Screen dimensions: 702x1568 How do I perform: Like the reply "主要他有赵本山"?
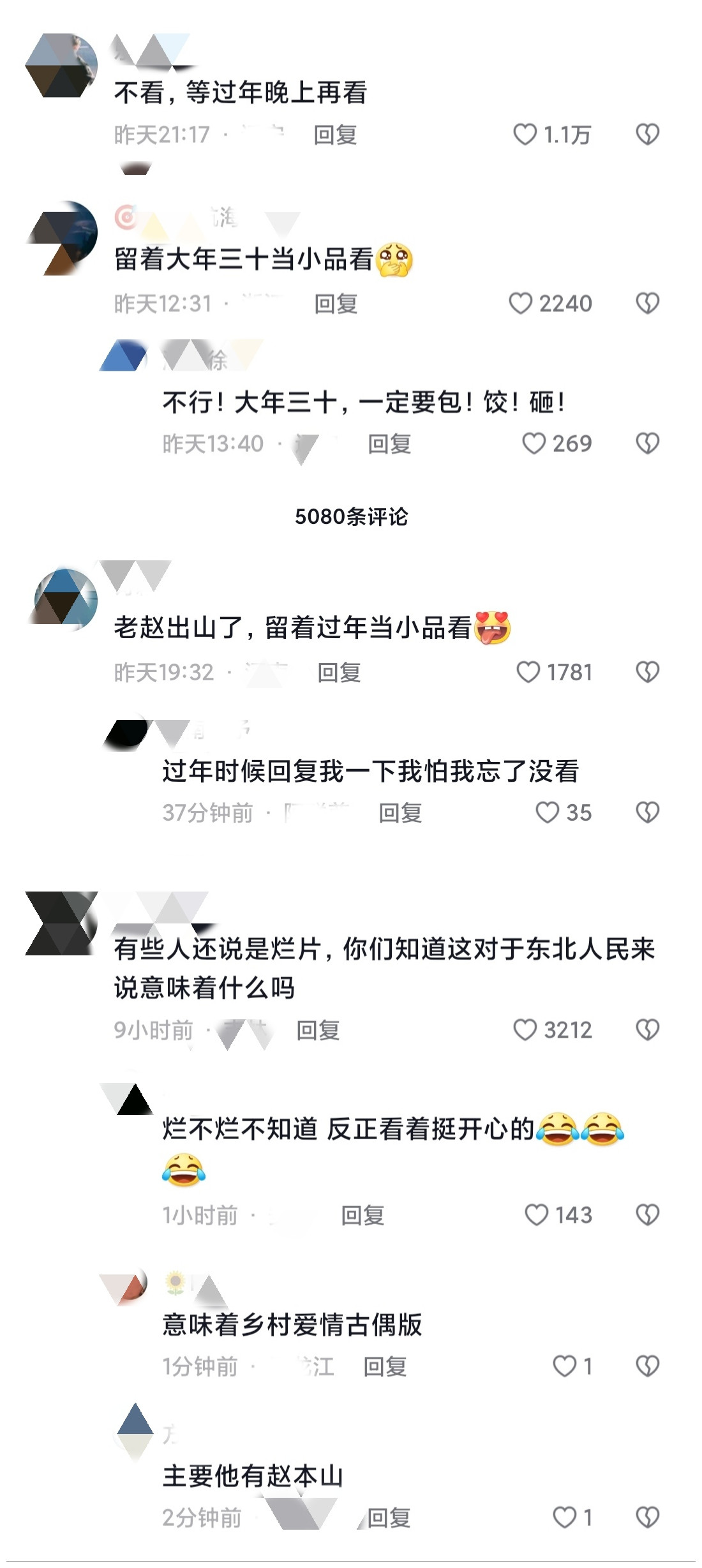[564, 1517]
